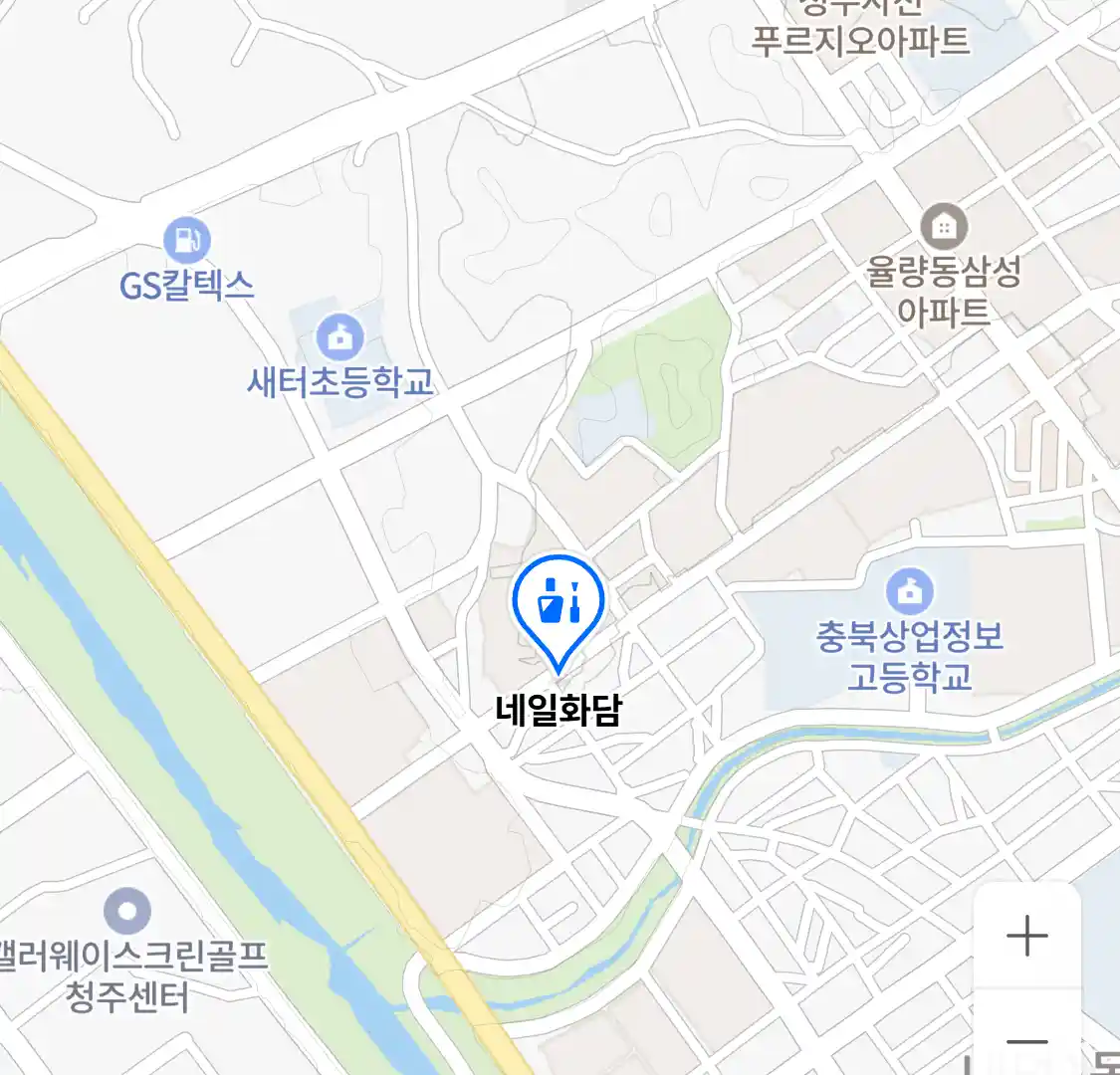This screenshot has height=1075, width=1120.
Task: Zoom in with the plus button
Action: tap(1026, 937)
